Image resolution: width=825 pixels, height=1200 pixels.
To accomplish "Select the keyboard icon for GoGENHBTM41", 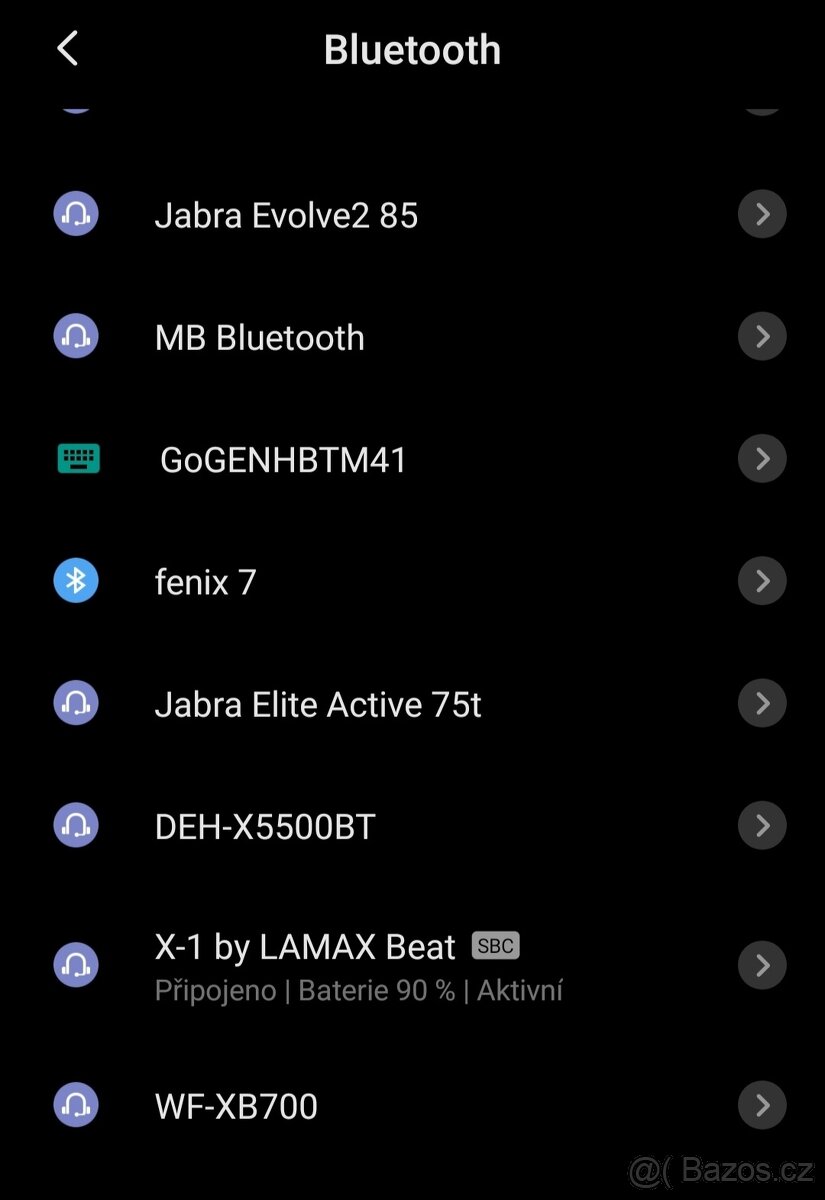I will click(76, 458).
